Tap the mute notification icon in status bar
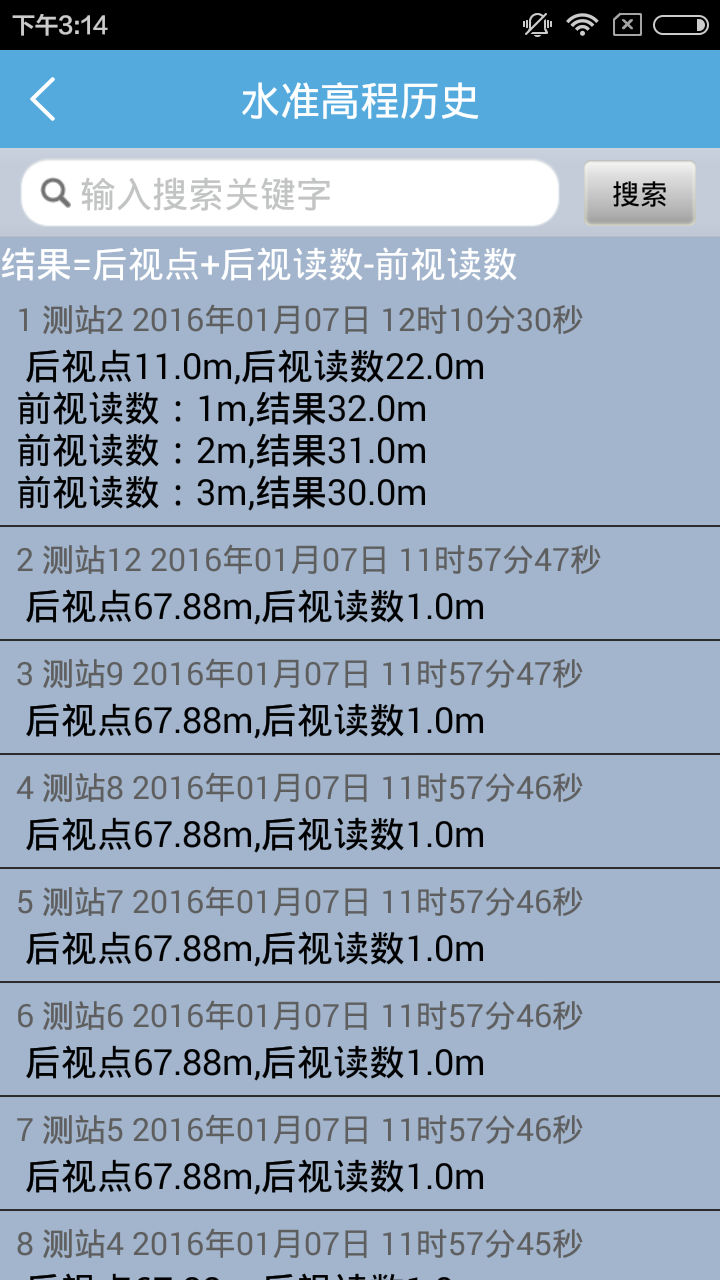Image resolution: width=720 pixels, height=1280 pixels. pyautogui.click(x=536, y=24)
